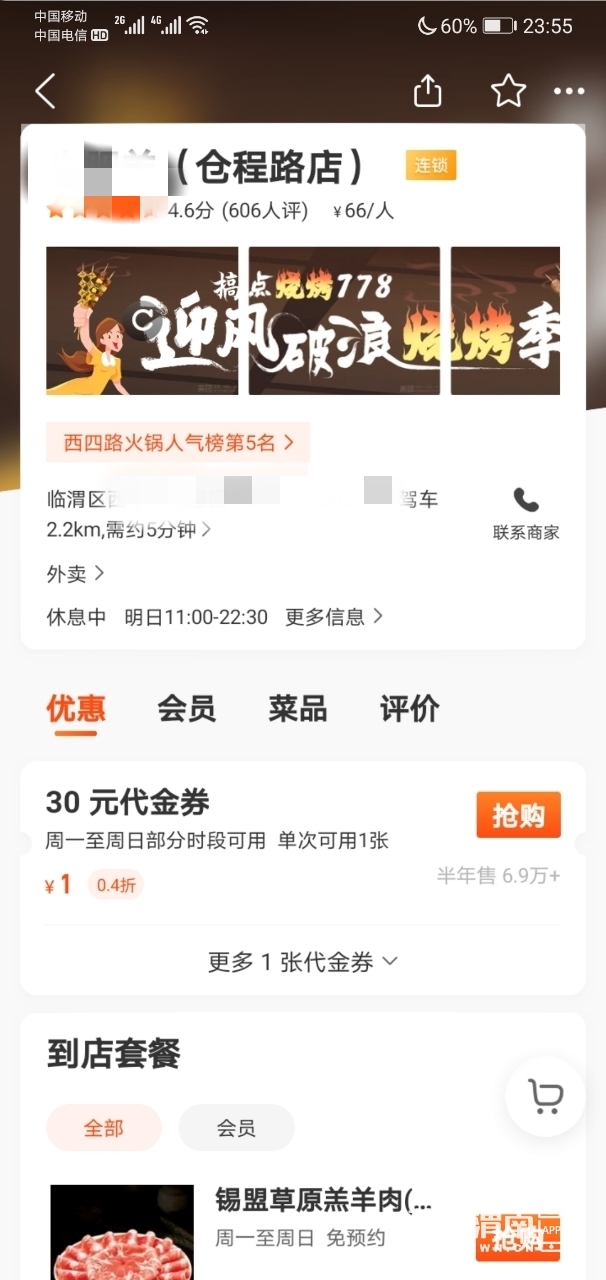
Task: Favorite this restaurant with the star
Action: pyautogui.click(x=508, y=91)
